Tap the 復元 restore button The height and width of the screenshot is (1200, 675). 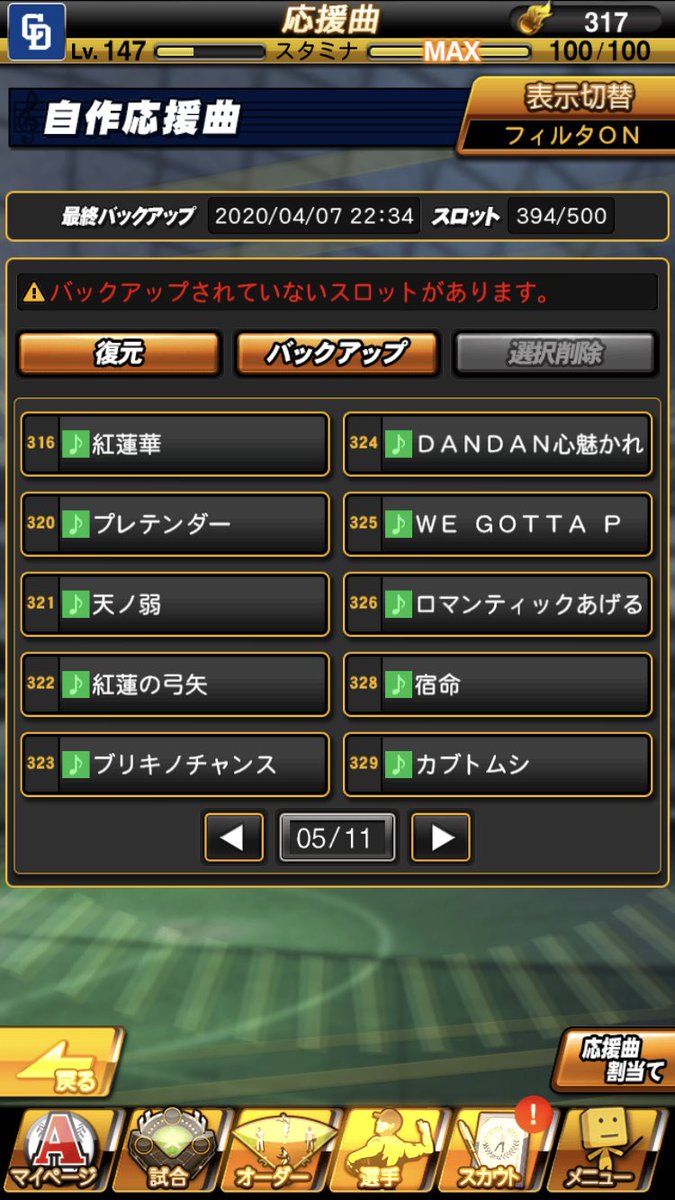[x=119, y=353]
